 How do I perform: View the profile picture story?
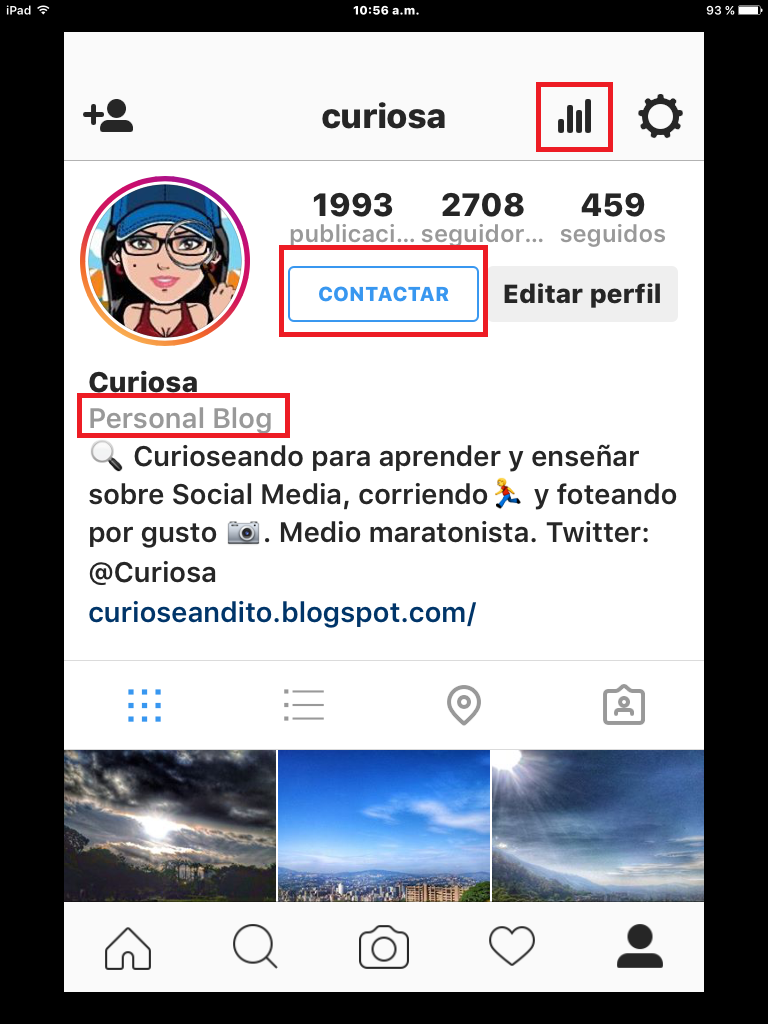(x=164, y=259)
